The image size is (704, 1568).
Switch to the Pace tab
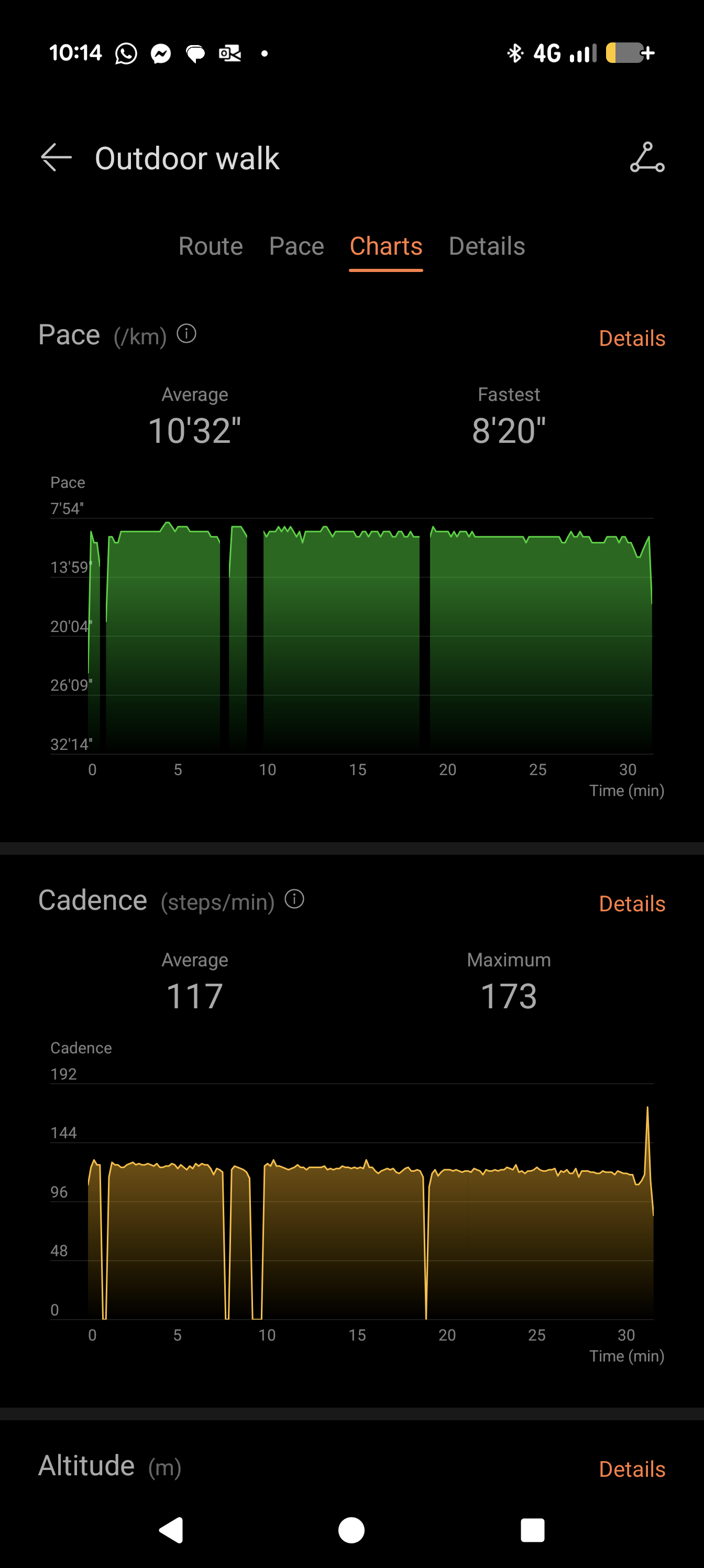(296, 246)
